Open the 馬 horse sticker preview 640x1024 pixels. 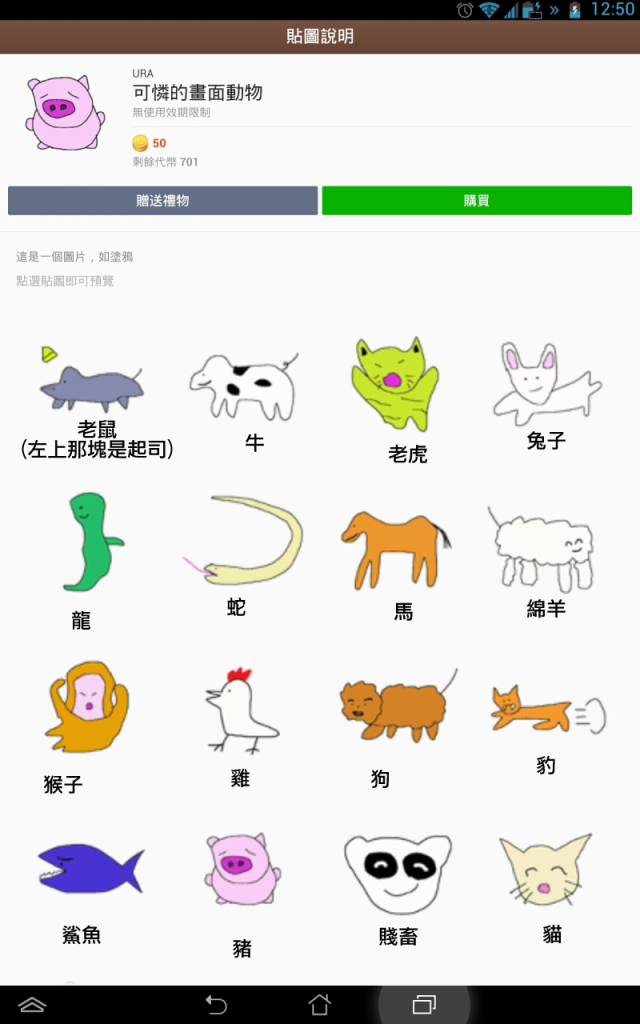click(395, 548)
